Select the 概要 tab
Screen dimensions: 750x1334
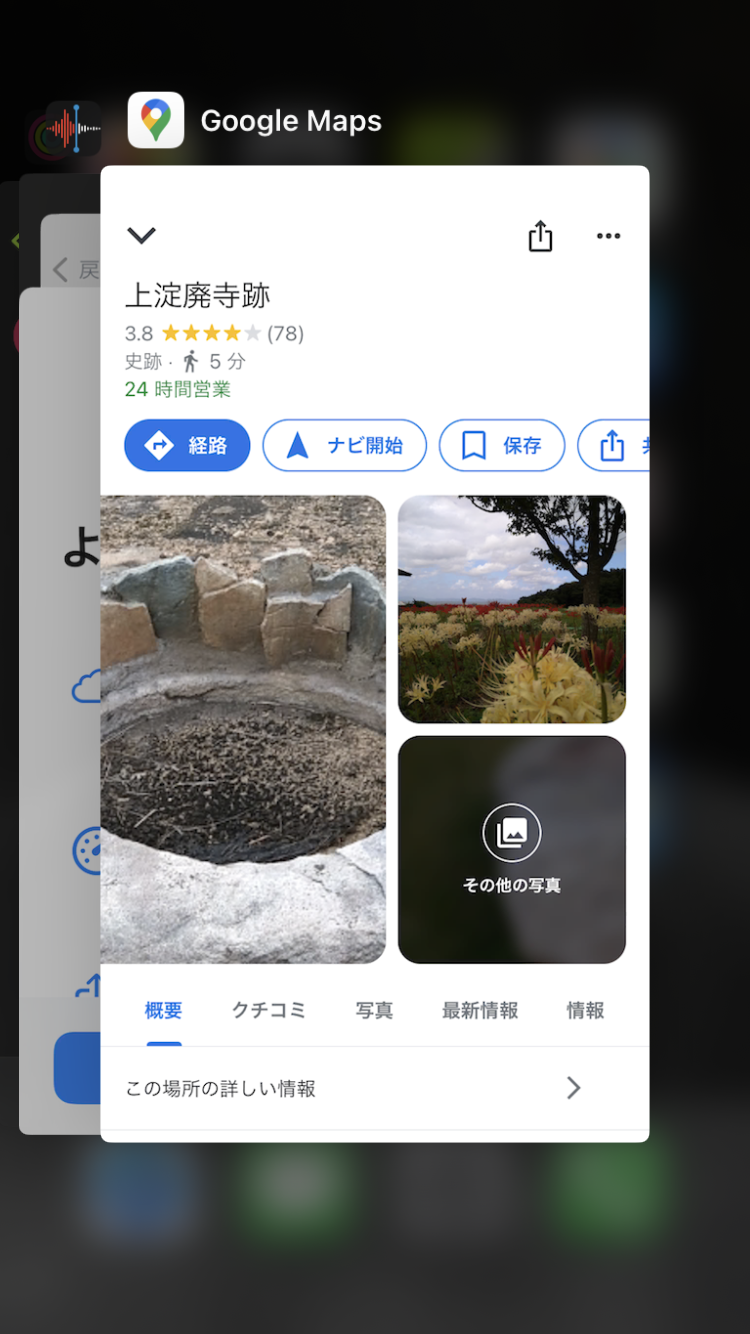coord(164,1011)
